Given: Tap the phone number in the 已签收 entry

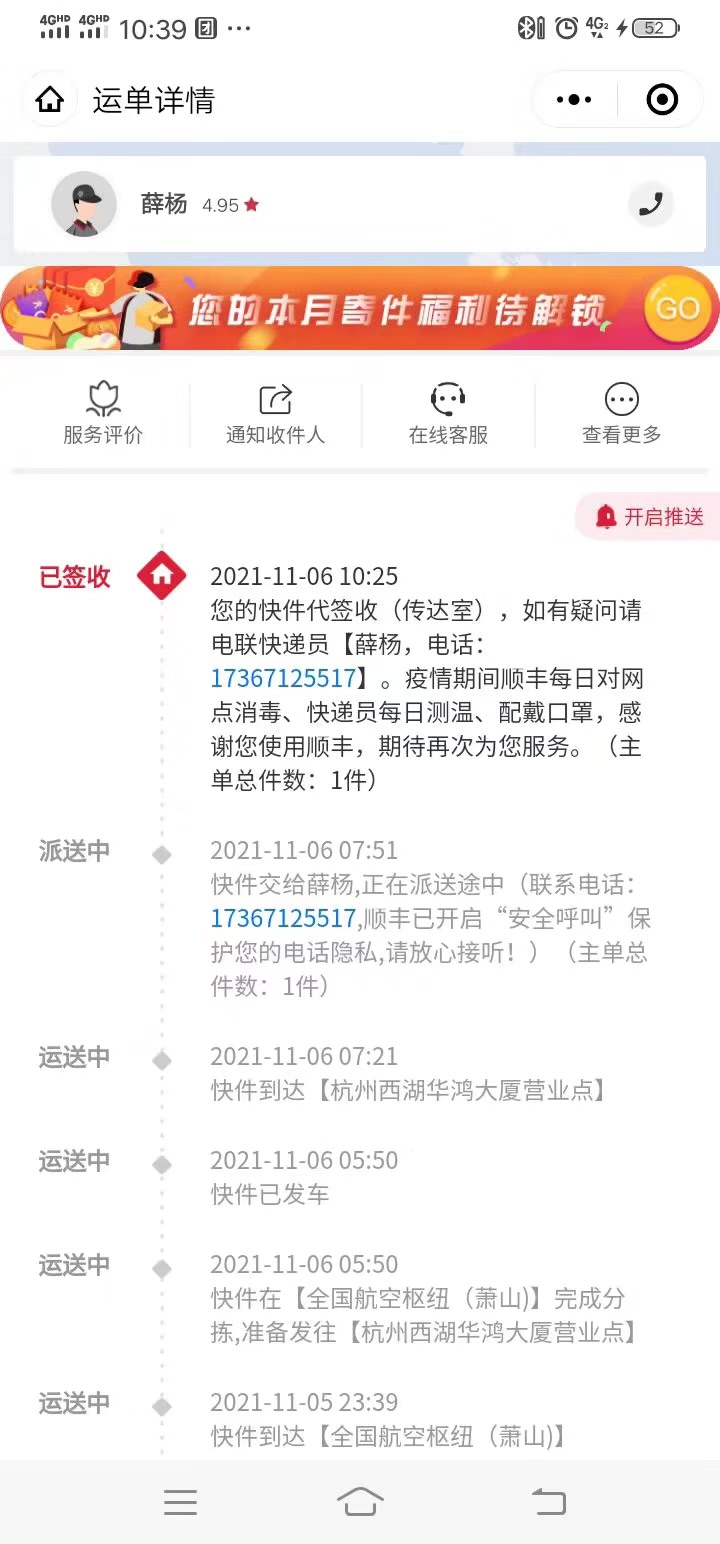Looking at the screenshot, I should (283, 679).
